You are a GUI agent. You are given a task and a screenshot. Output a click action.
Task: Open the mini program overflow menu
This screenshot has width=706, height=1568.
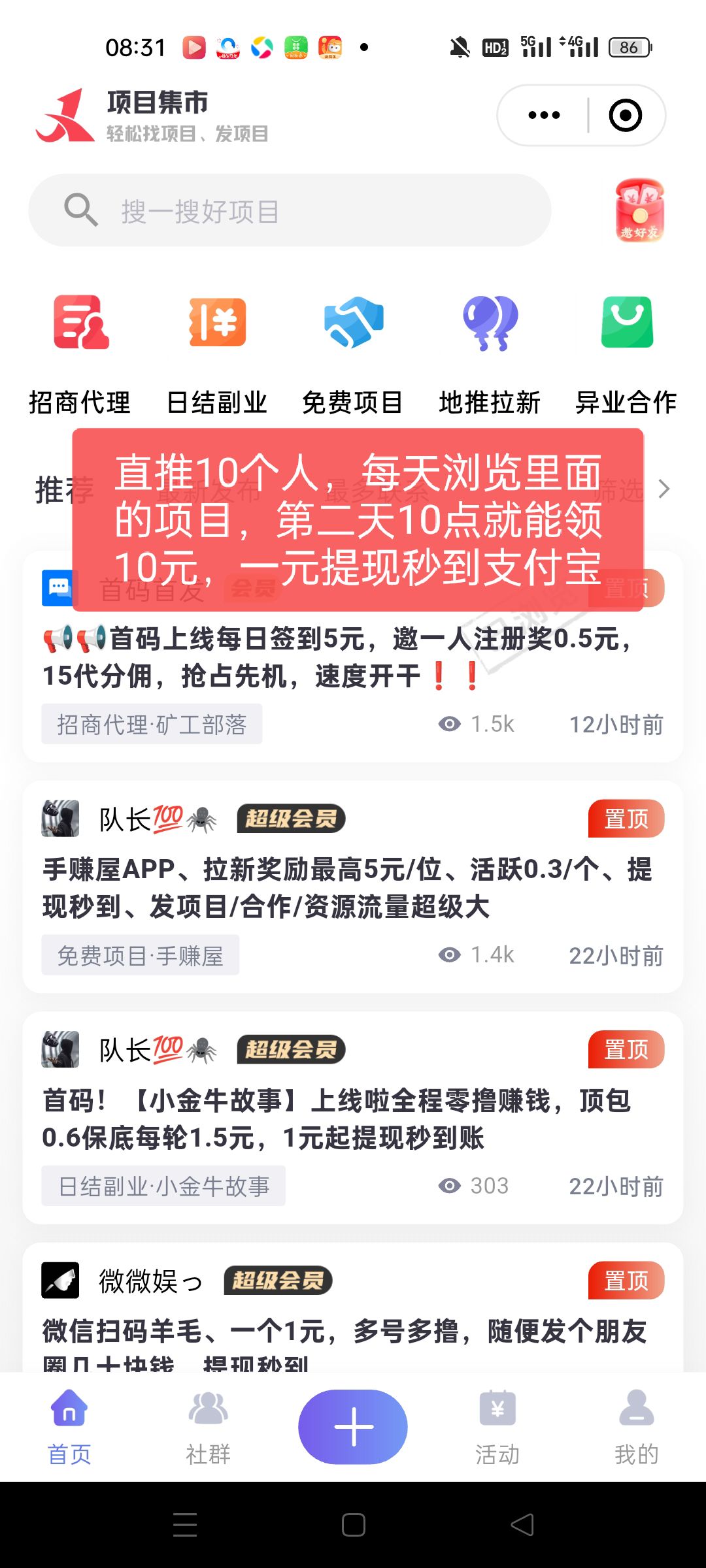click(544, 116)
